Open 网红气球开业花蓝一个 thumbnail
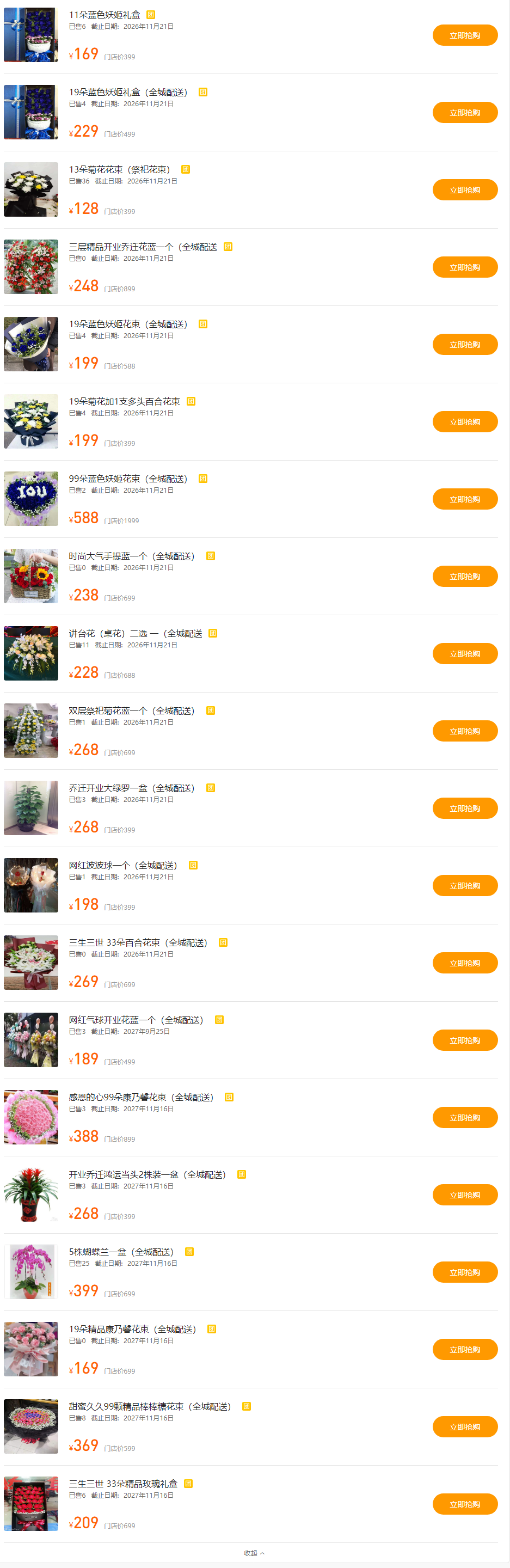 point(31,1040)
